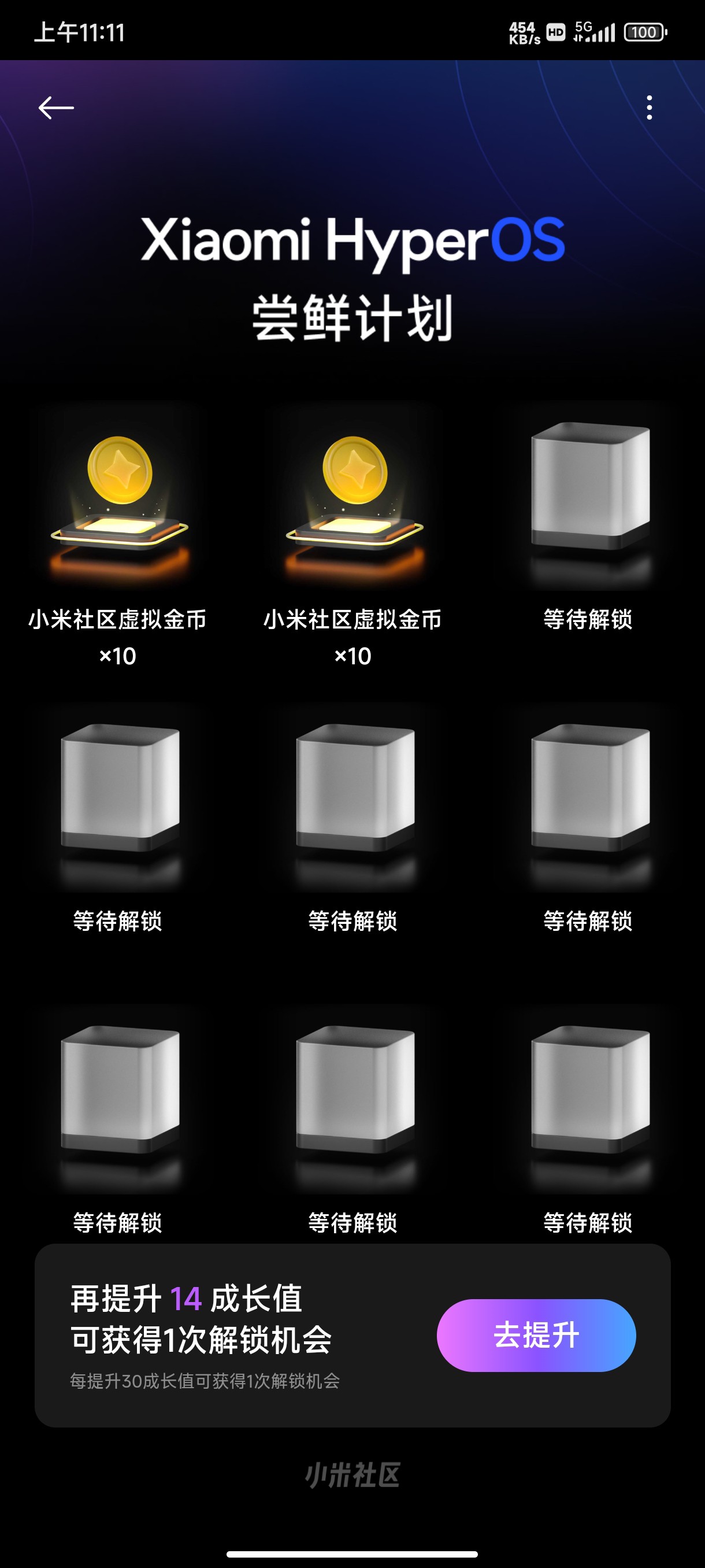
Task: Go back using the arrow icon
Action: tap(56, 108)
